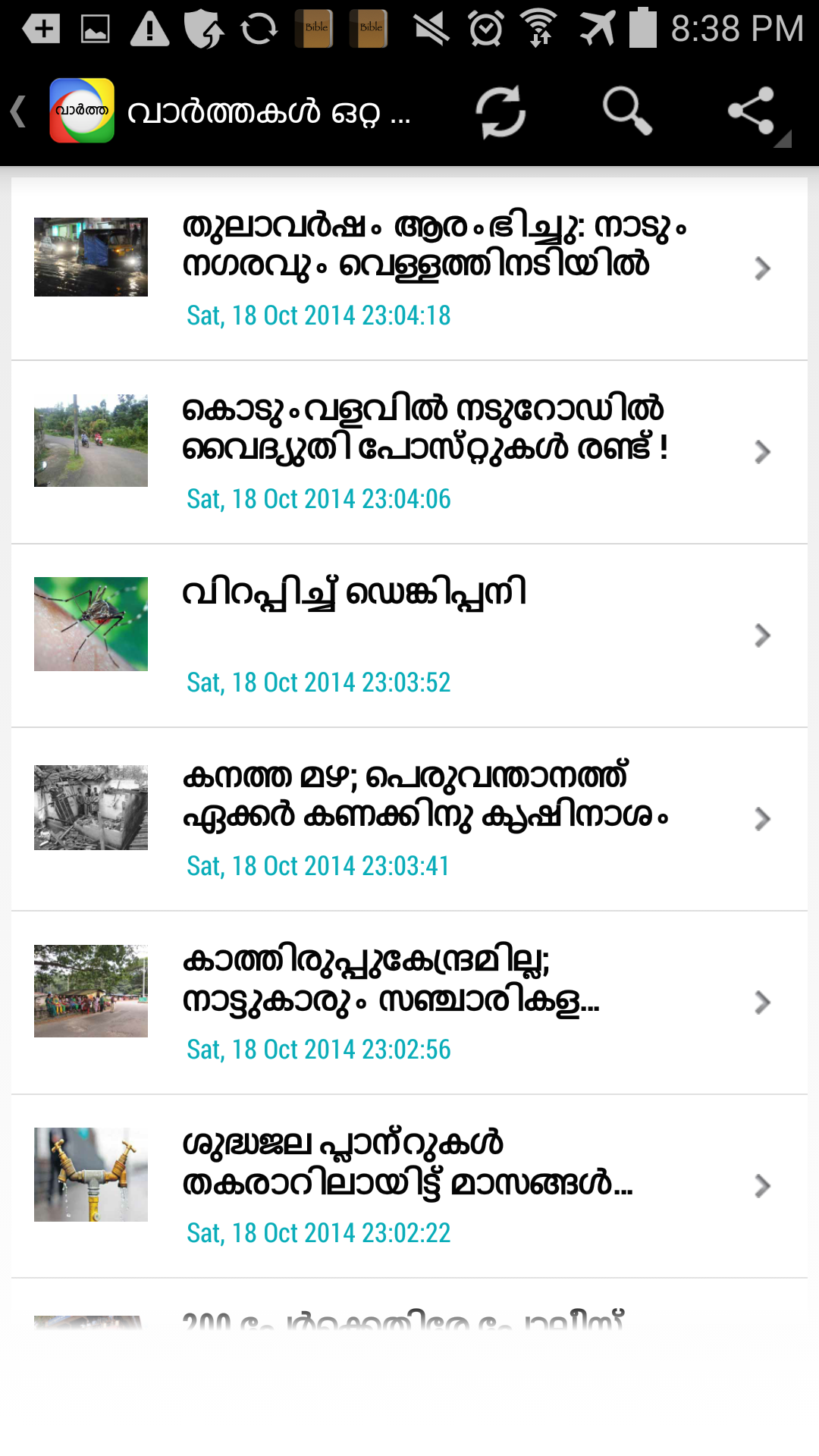Open the article dated 23:03:41
The width and height of the screenshot is (819, 1456).
click(409, 819)
